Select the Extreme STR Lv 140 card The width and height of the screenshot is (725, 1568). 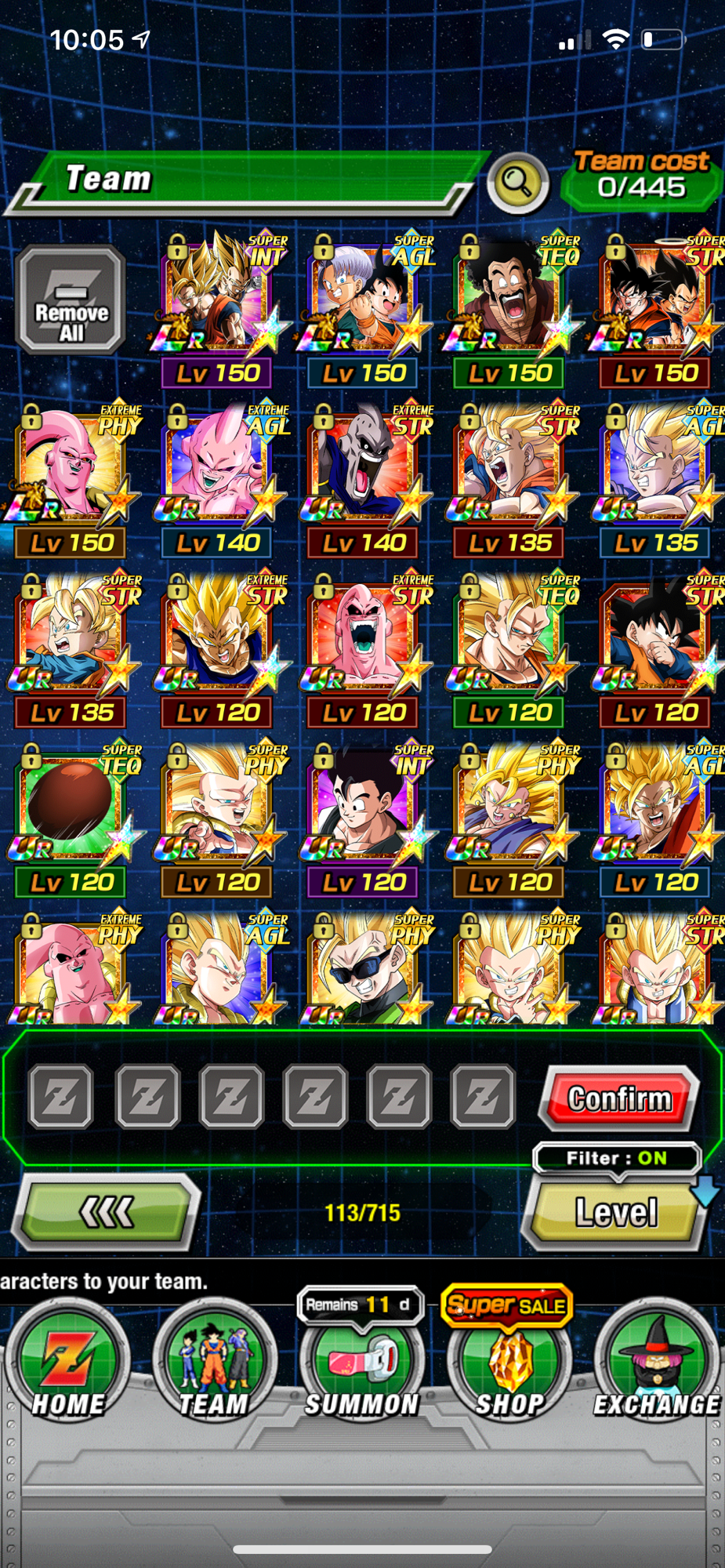click(x=364, y=467)
